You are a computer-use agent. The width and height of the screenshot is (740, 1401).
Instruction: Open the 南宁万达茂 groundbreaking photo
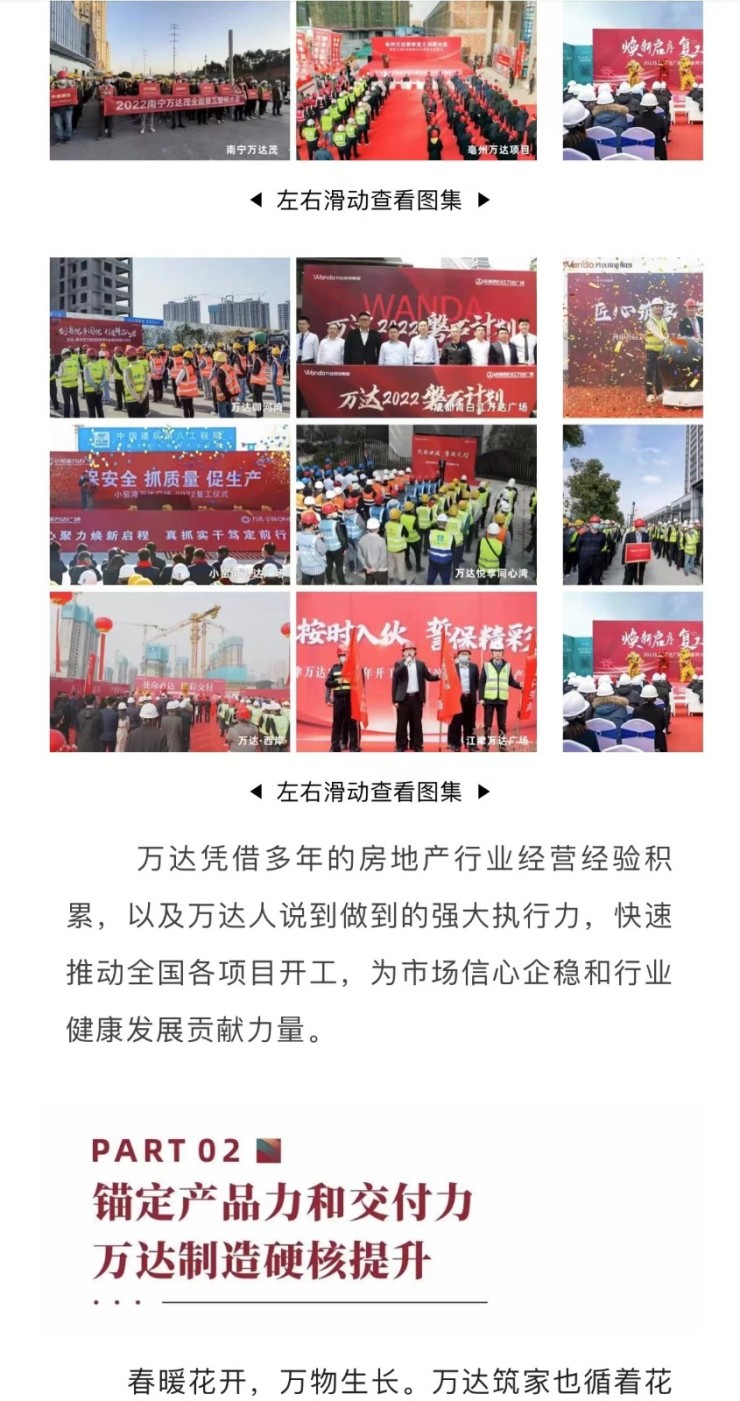(x=170, y=80)
